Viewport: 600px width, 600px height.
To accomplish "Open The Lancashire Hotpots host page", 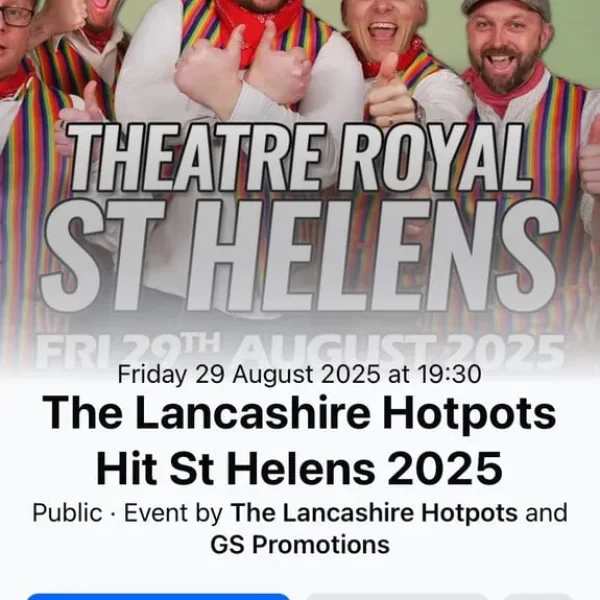I will [x=374, y=514].
